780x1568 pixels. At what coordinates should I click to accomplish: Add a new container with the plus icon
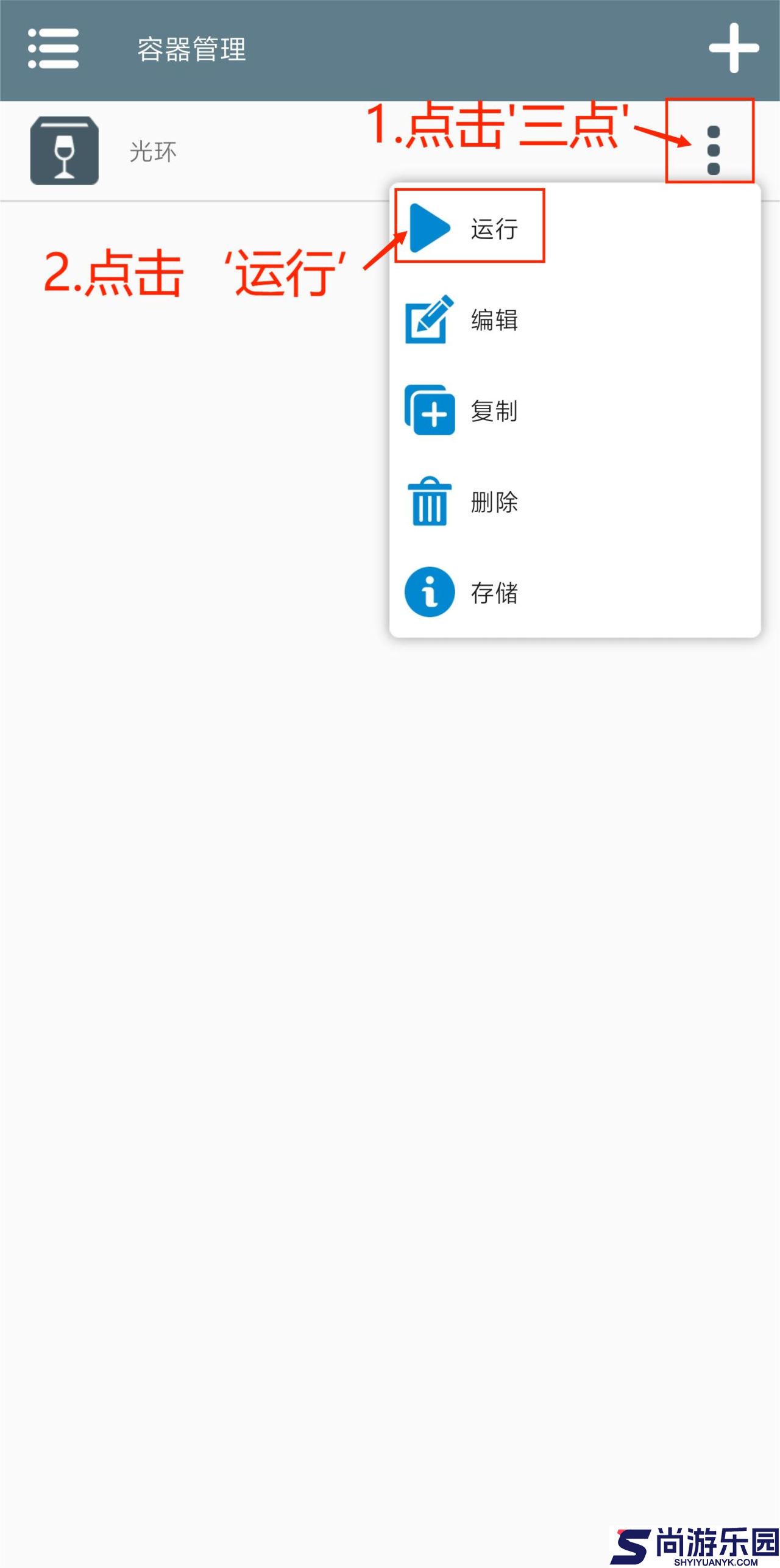pyautogui.click(x=733, y=49)
